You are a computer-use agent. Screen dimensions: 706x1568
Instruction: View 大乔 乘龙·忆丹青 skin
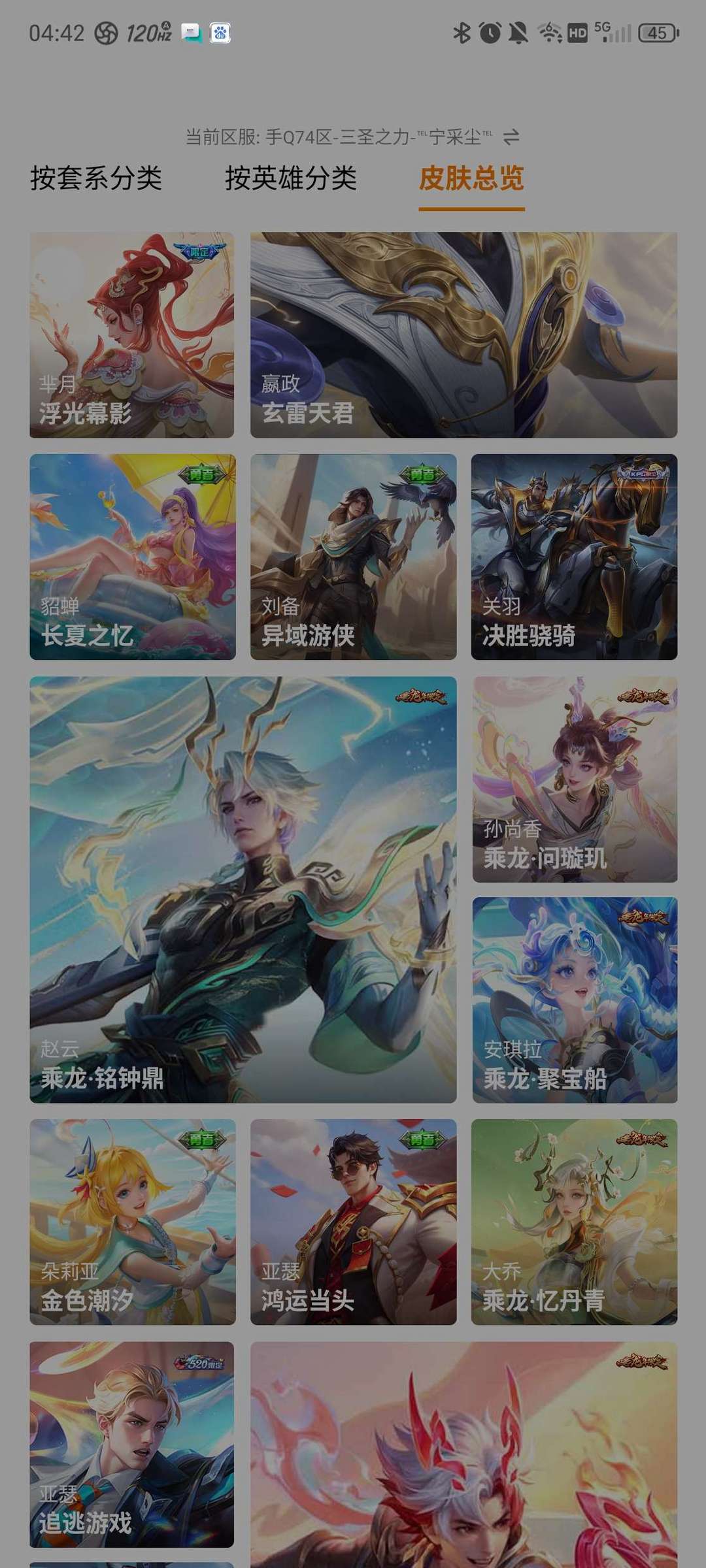click(x=574, y=1222)
